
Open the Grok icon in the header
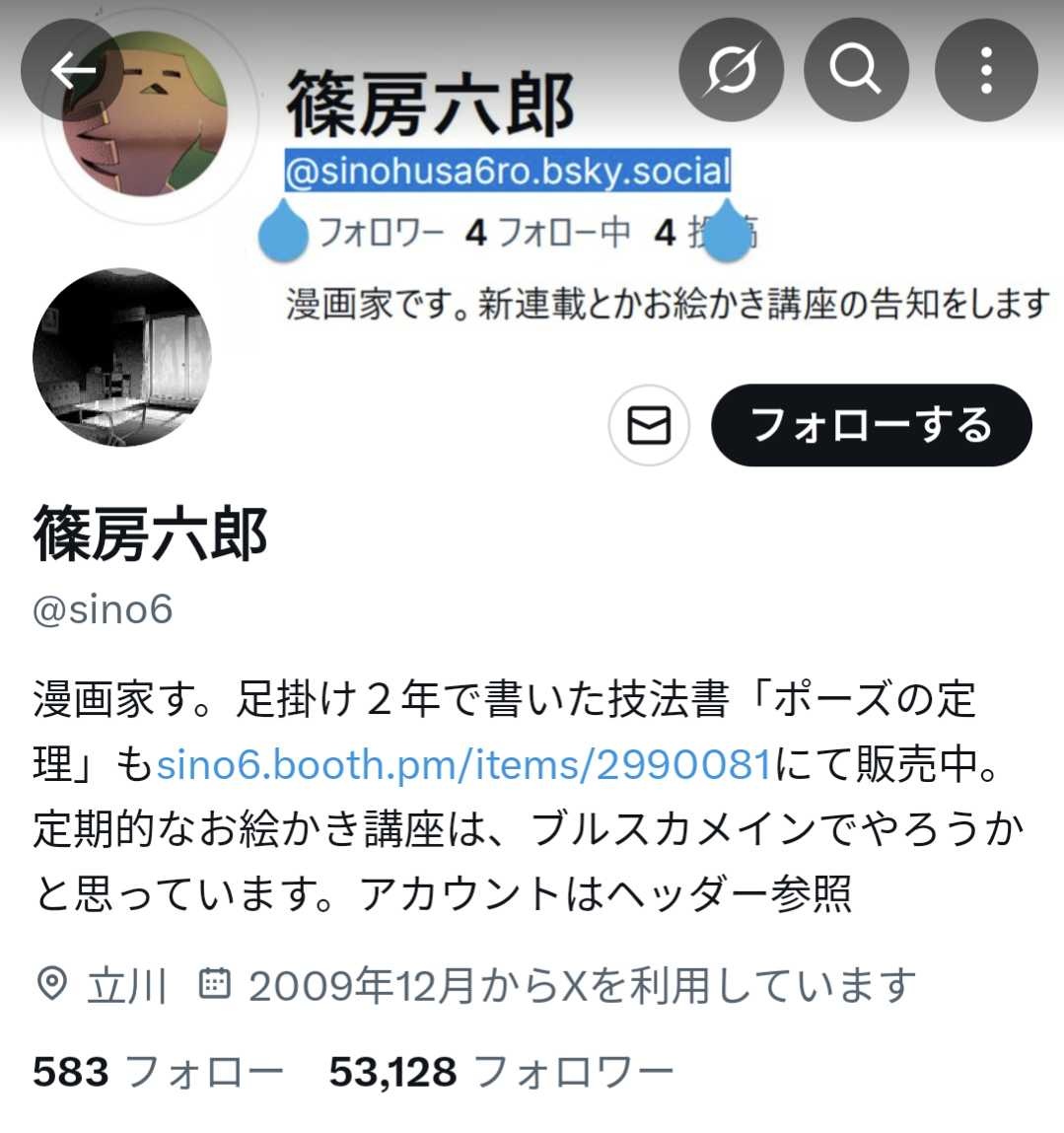coord(731,70)
